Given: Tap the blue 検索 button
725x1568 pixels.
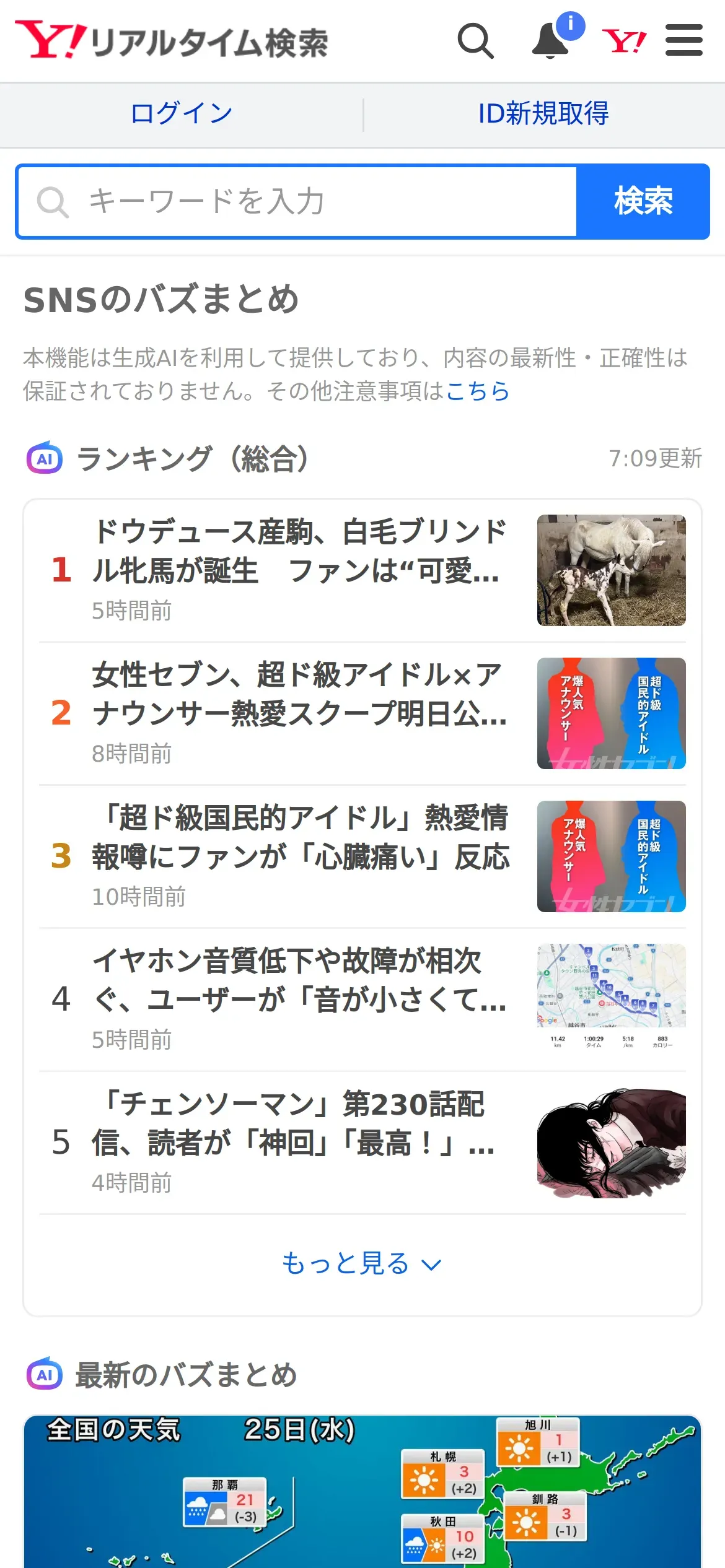Looking at the screenshot, I should (643, 202).
